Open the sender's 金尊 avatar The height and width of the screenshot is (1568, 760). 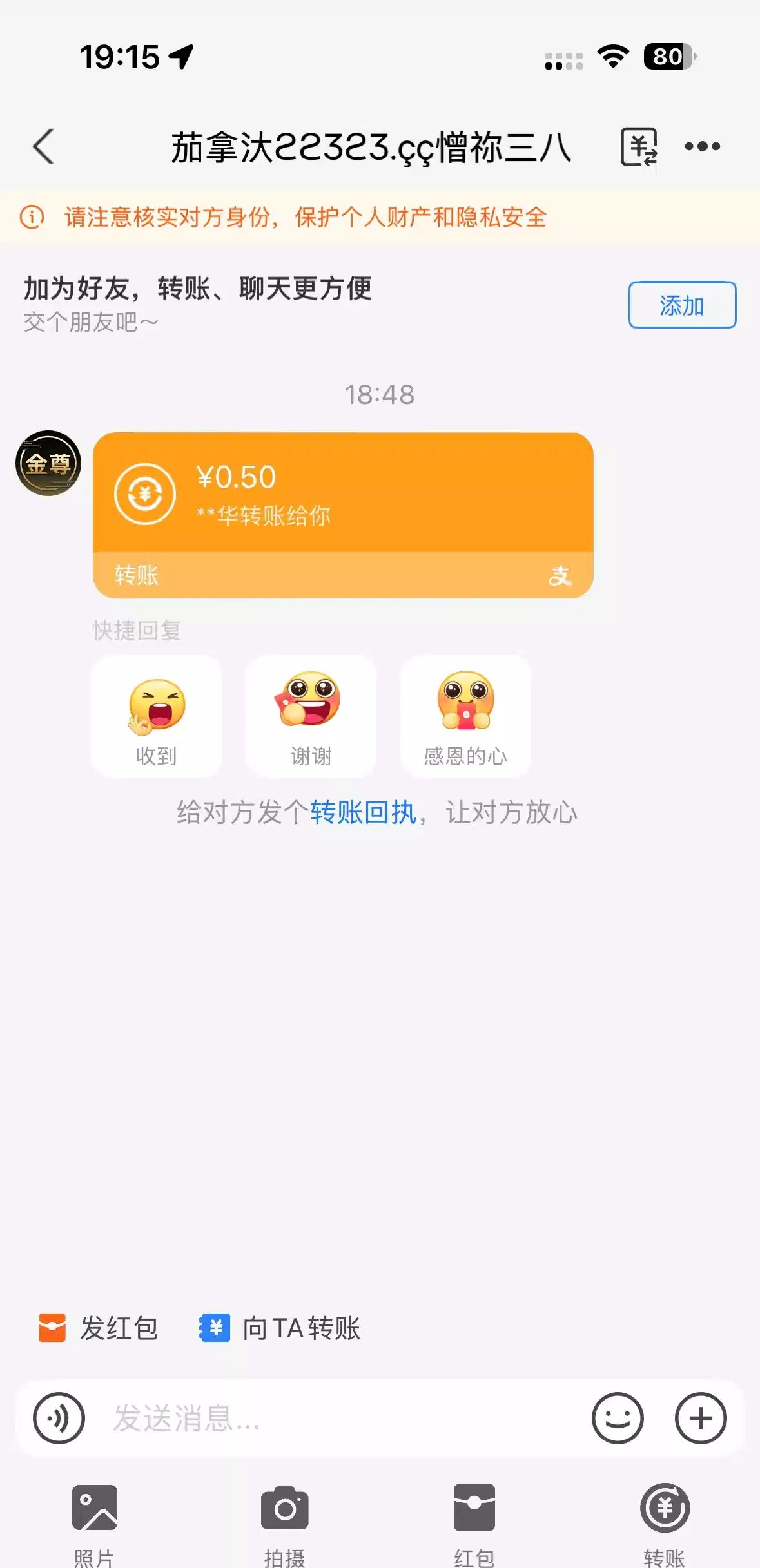[48, 463]
